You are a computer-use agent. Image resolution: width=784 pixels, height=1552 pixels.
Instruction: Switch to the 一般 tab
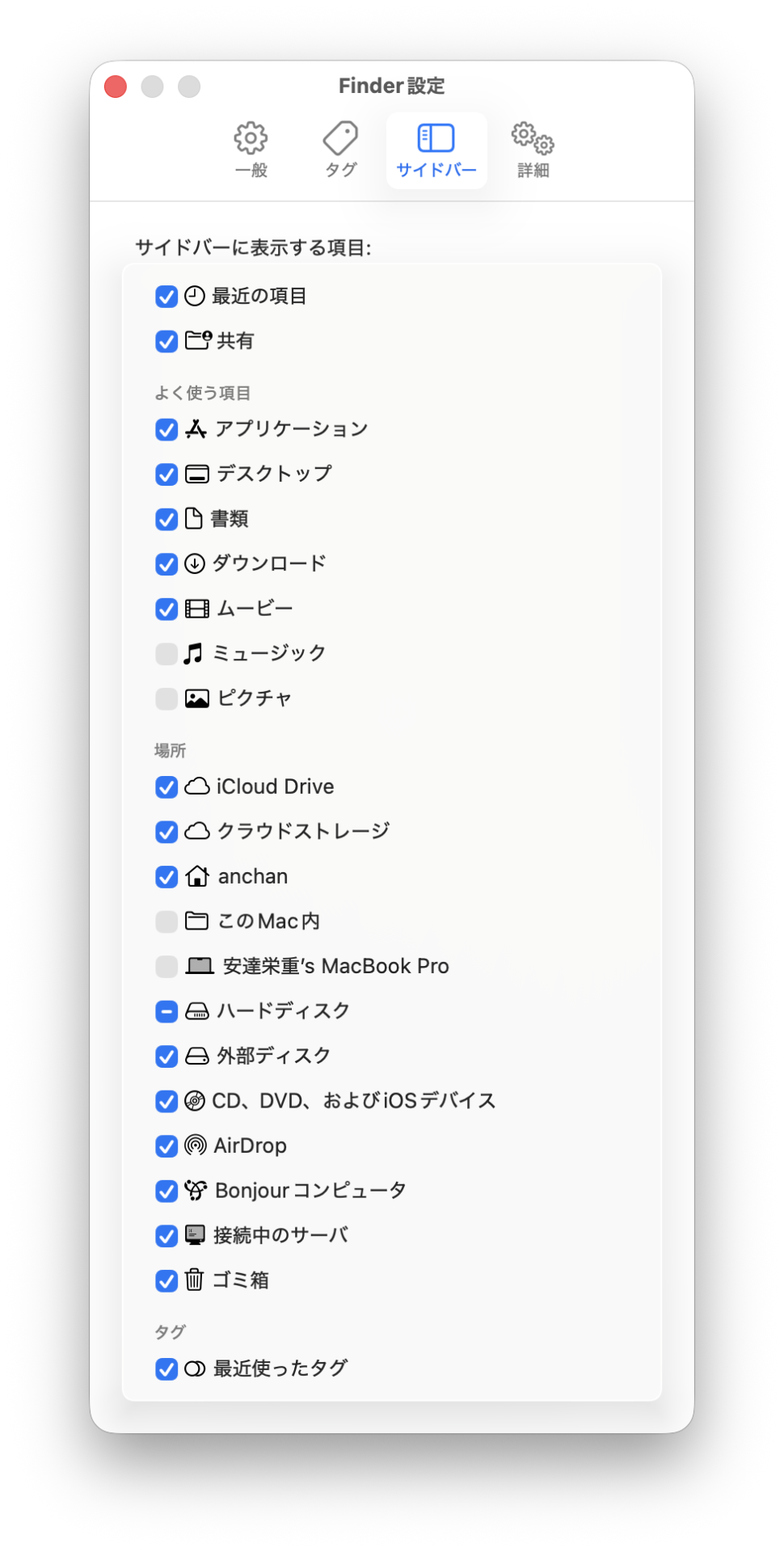[251, 150]
